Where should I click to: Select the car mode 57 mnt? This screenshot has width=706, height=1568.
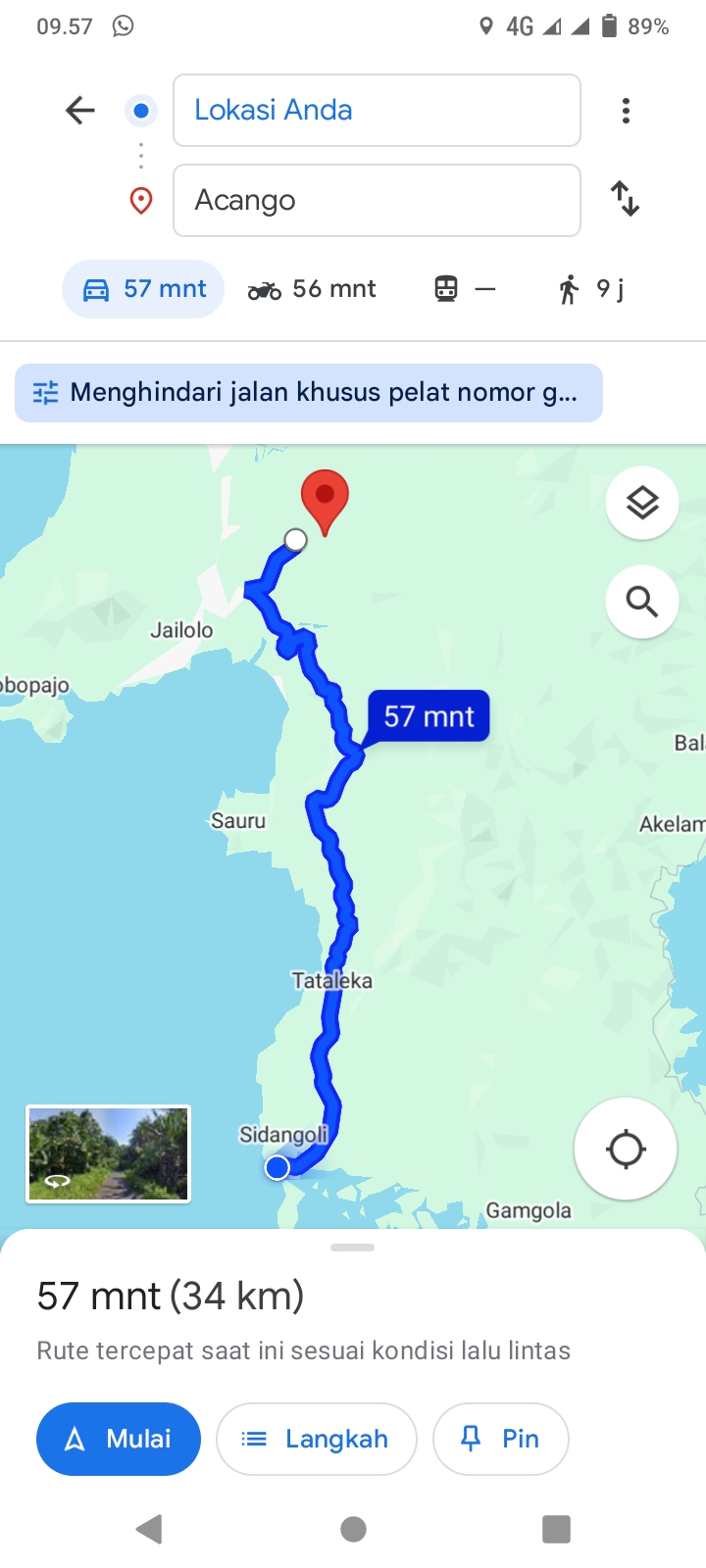coord(143,289)
